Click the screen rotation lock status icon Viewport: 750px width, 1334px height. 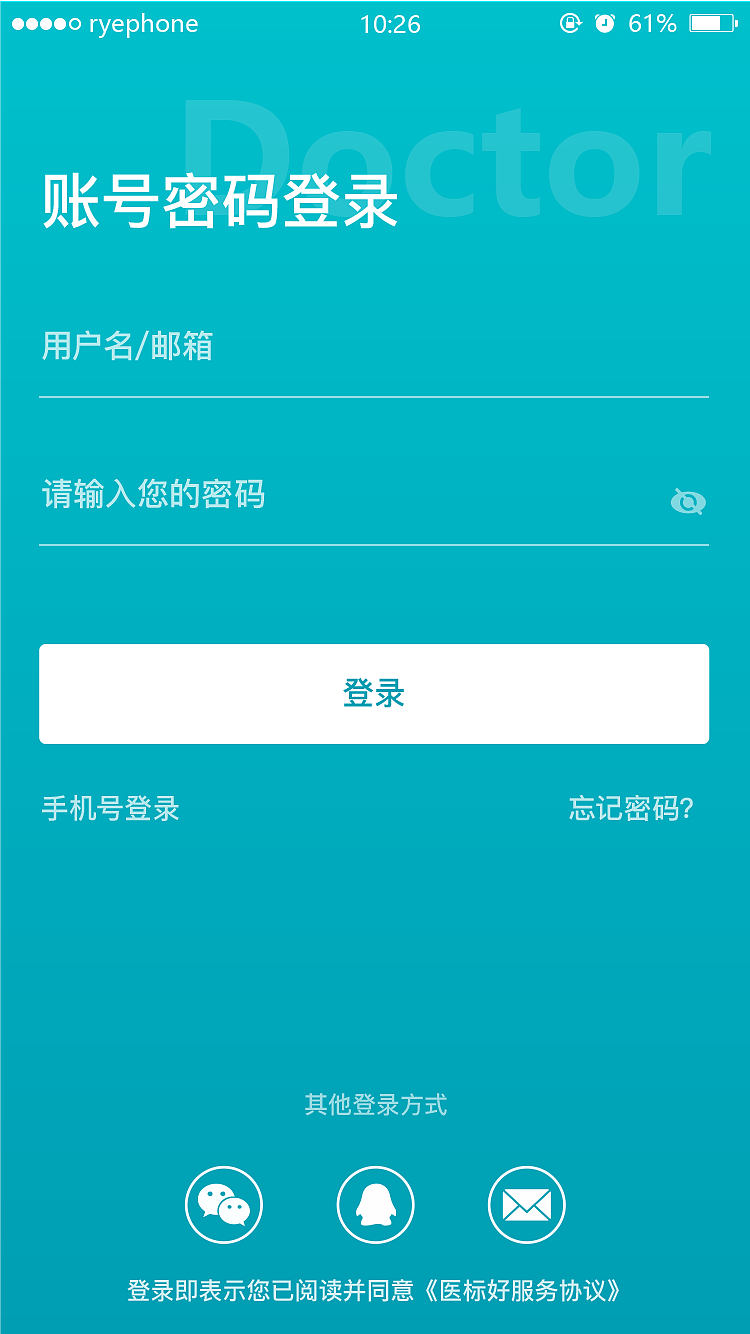(x=571, y=24)
